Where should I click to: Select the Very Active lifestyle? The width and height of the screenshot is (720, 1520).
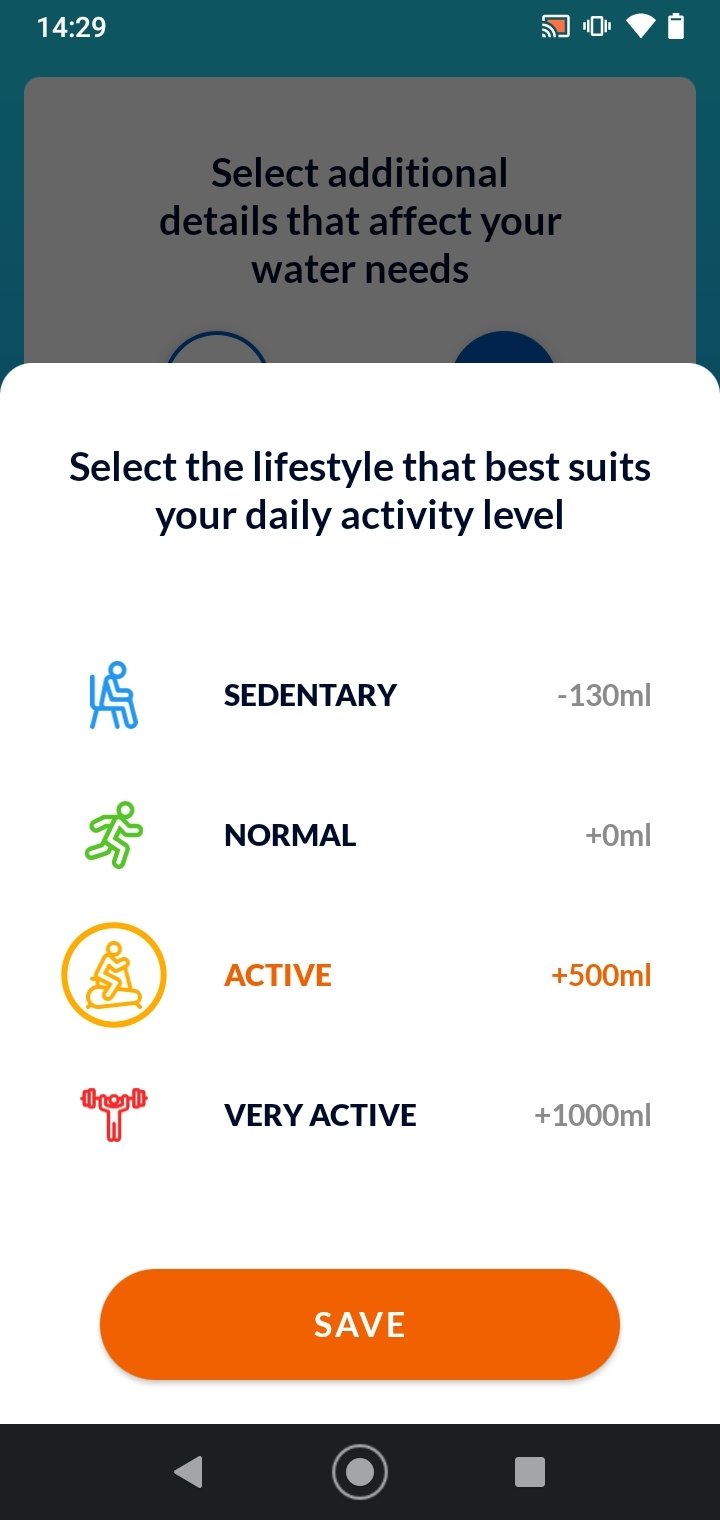pos(360,1115)
